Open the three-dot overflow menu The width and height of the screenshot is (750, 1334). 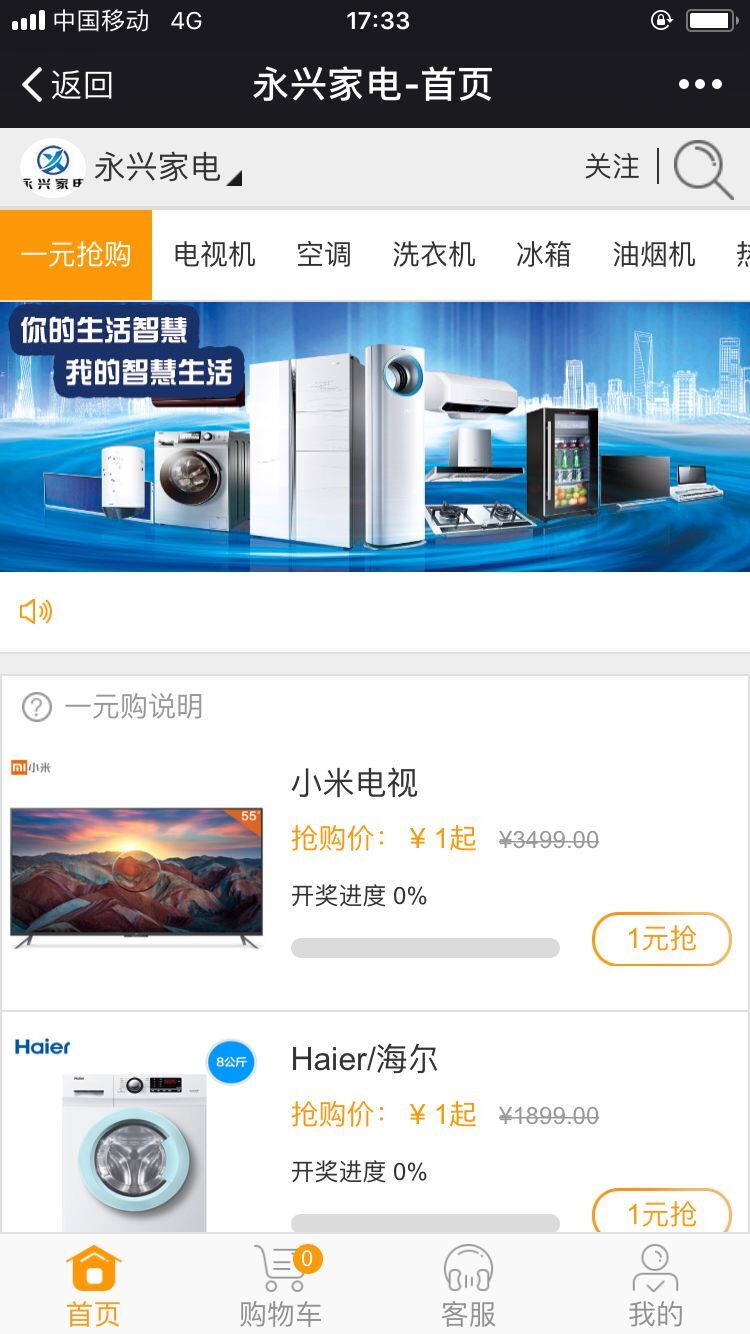700,85
